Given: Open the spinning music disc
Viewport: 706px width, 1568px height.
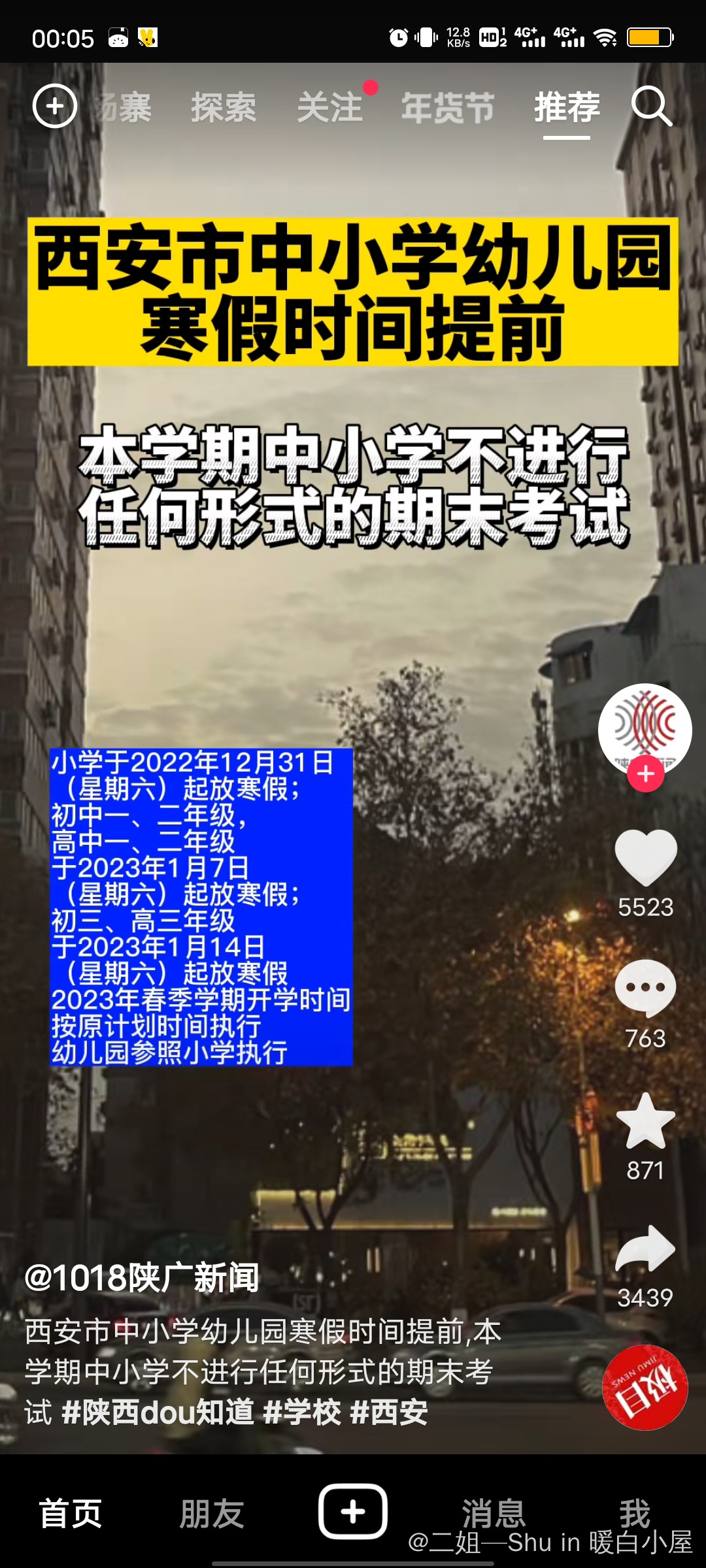Looking at the screenshot, I should coord(645,1388).
